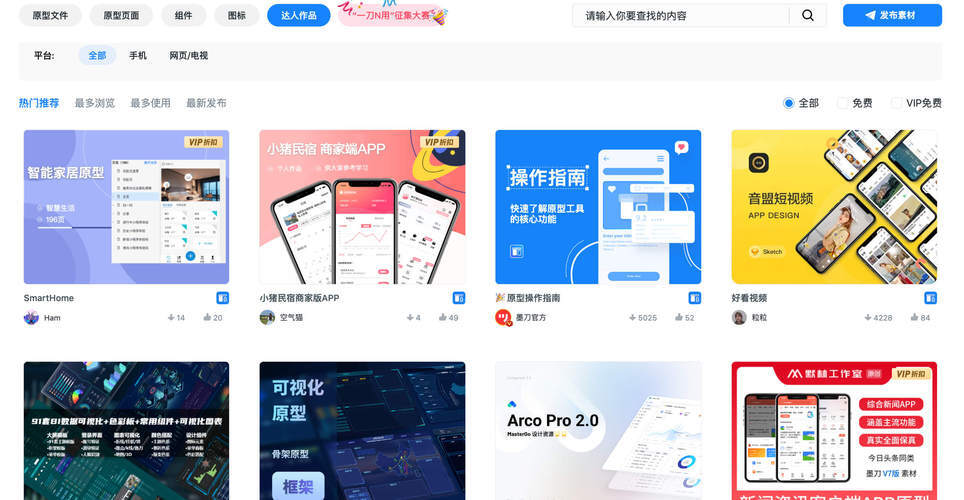Open the search input field
Screen dimensions: 964x500
(x=680, y=15)
